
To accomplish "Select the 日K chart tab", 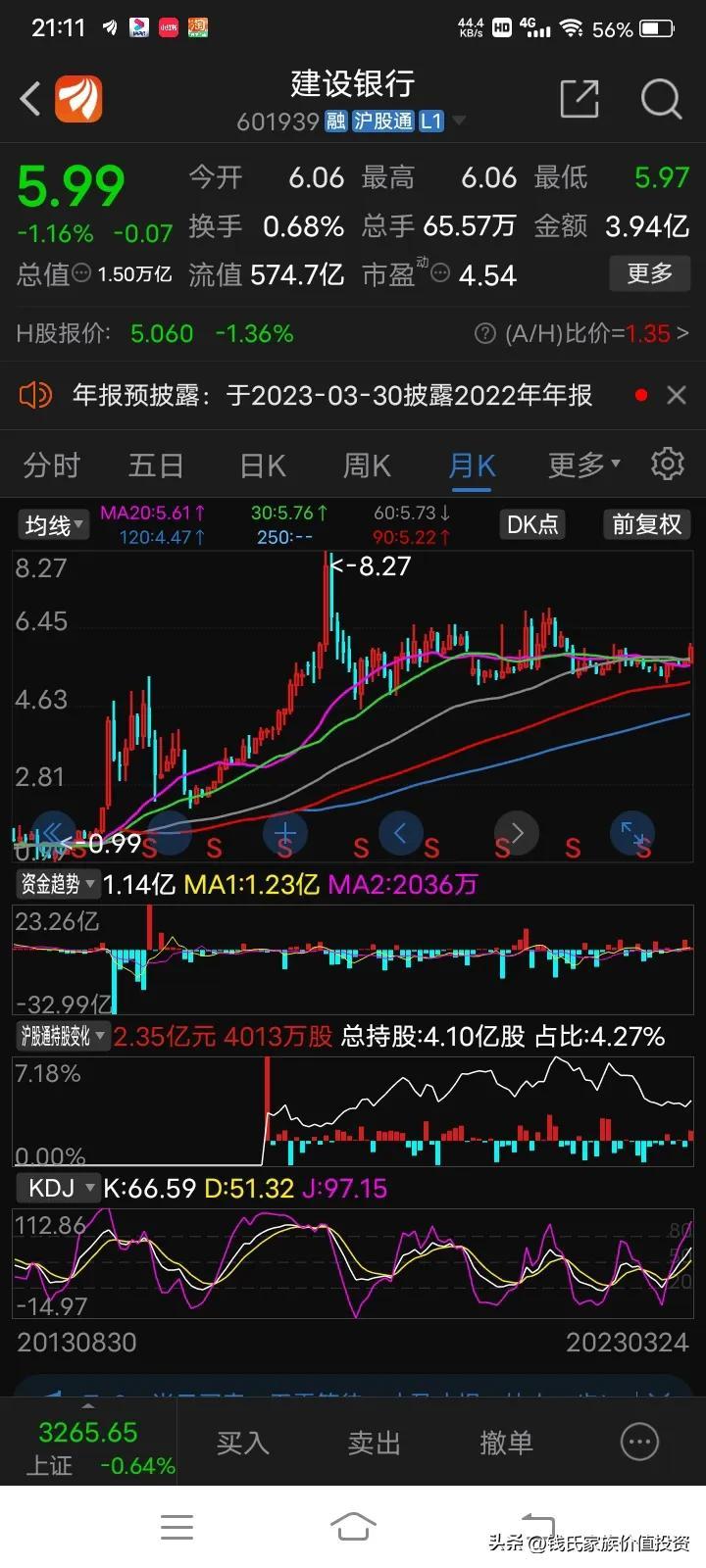I will 263,465.
